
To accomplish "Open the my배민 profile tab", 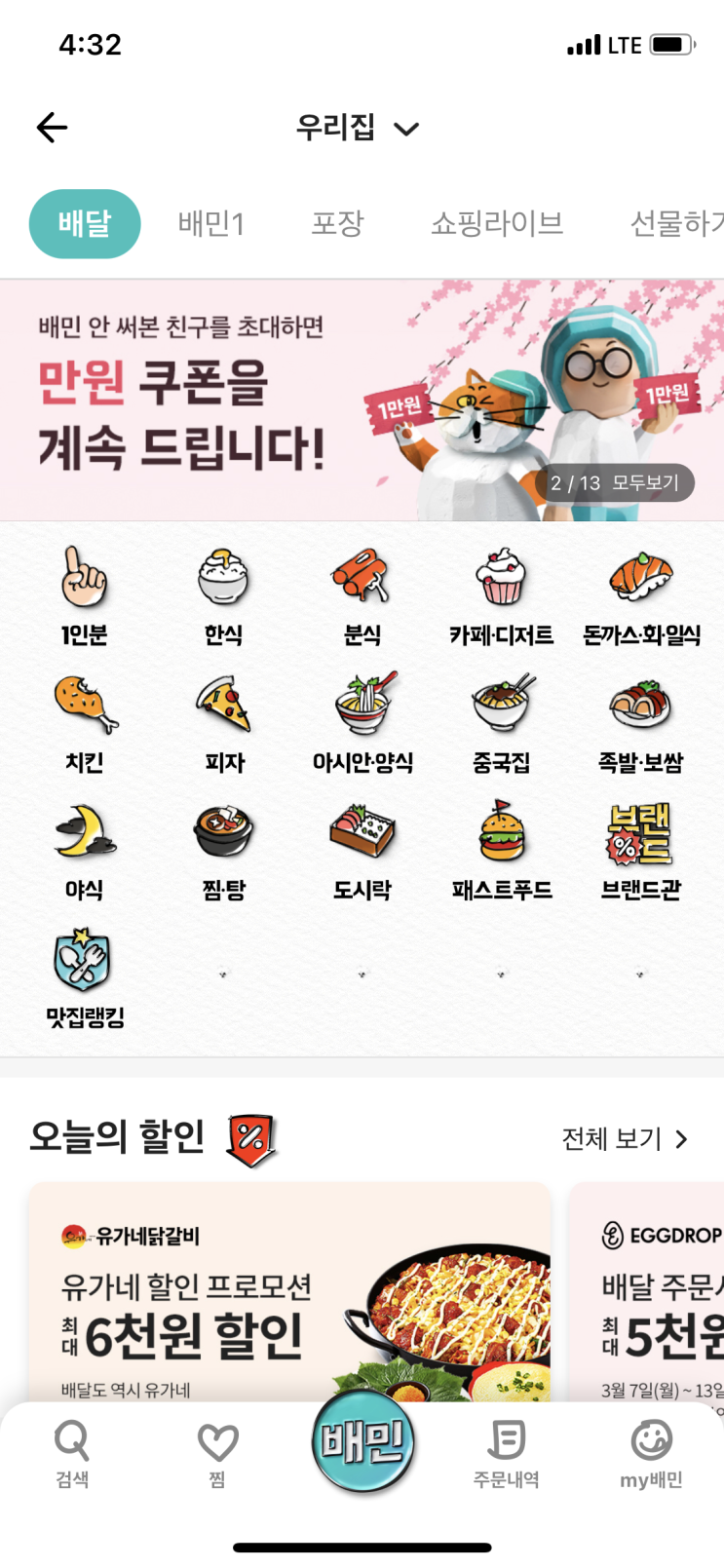I will tap(651, 1453).
